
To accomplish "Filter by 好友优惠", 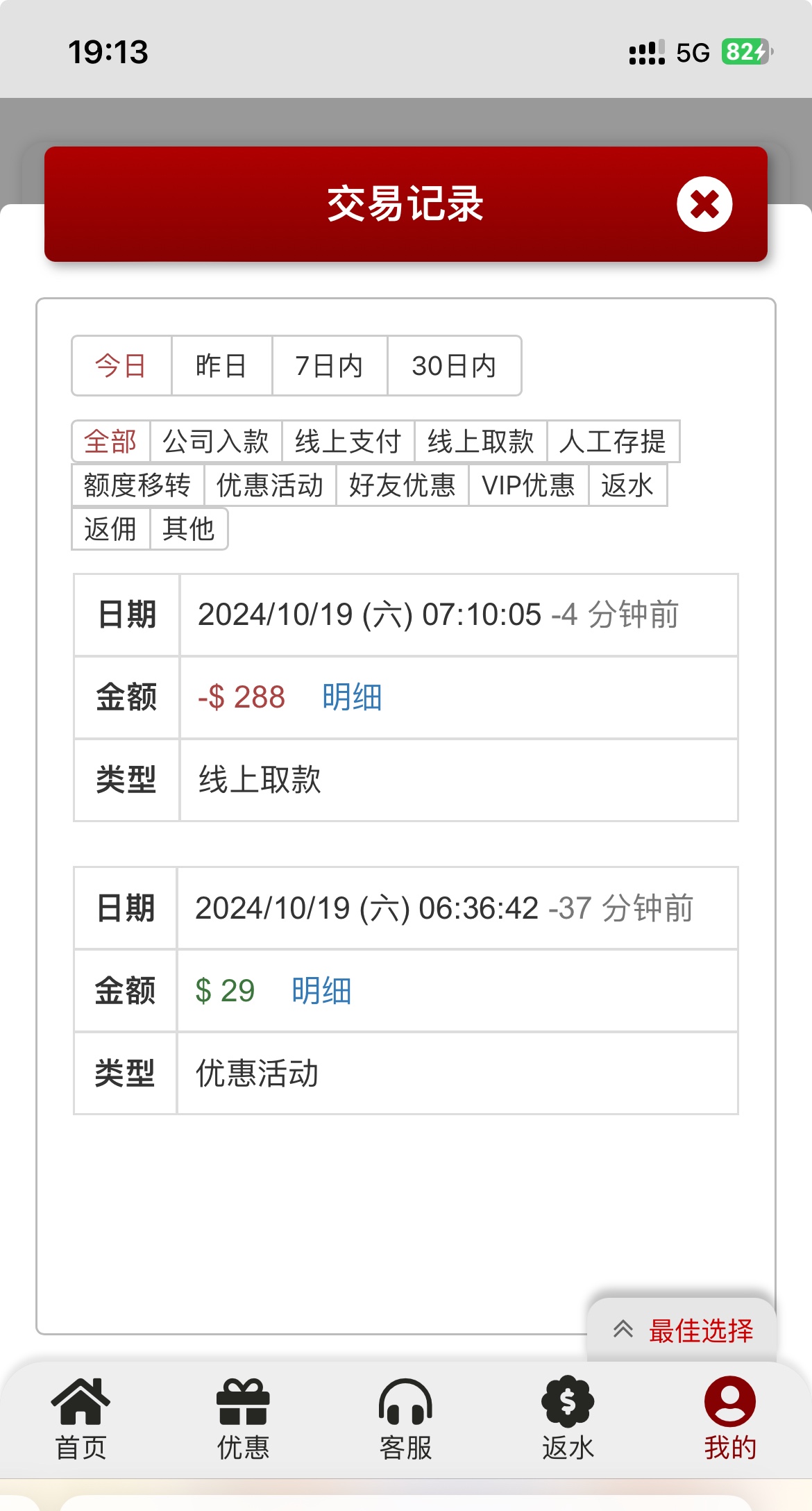I will click(402, 485).
